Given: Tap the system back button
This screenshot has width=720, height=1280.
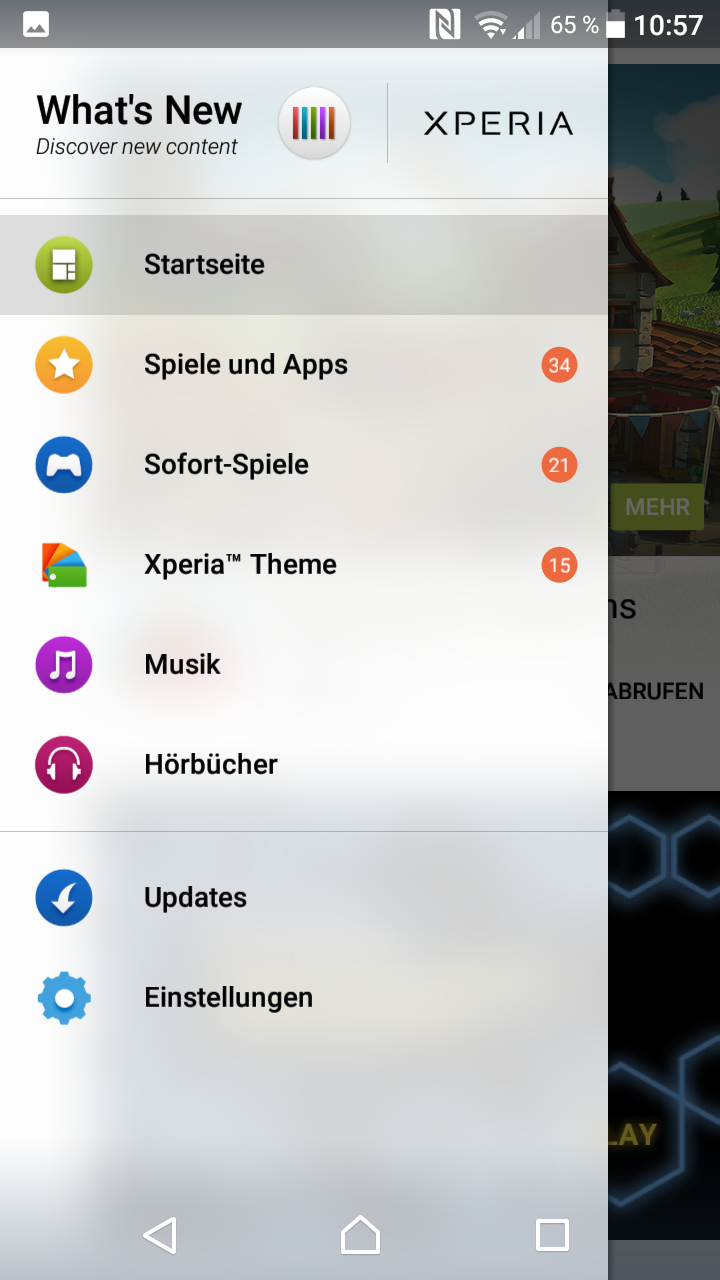Looking at the screenshot, I should coord(160,1235).
